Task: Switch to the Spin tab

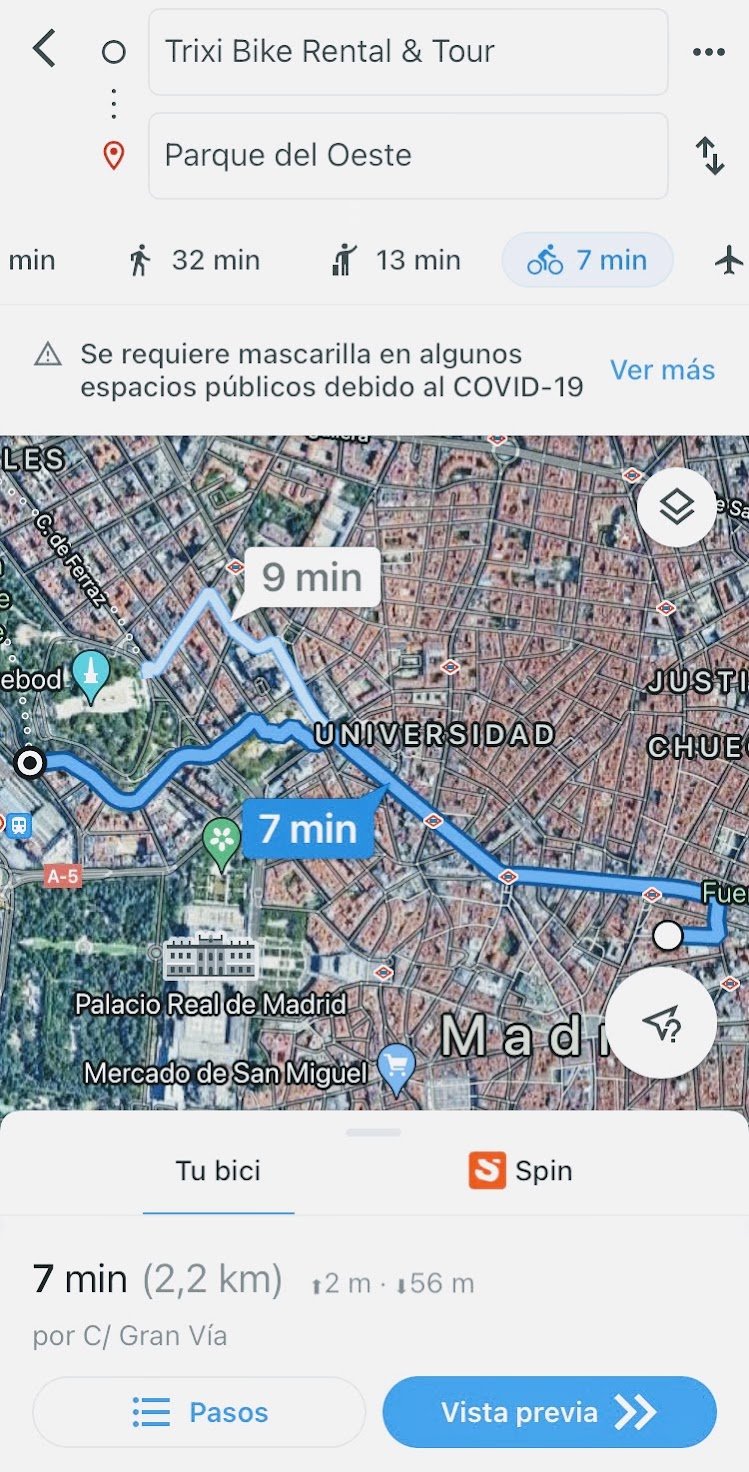Action: 521,1171
